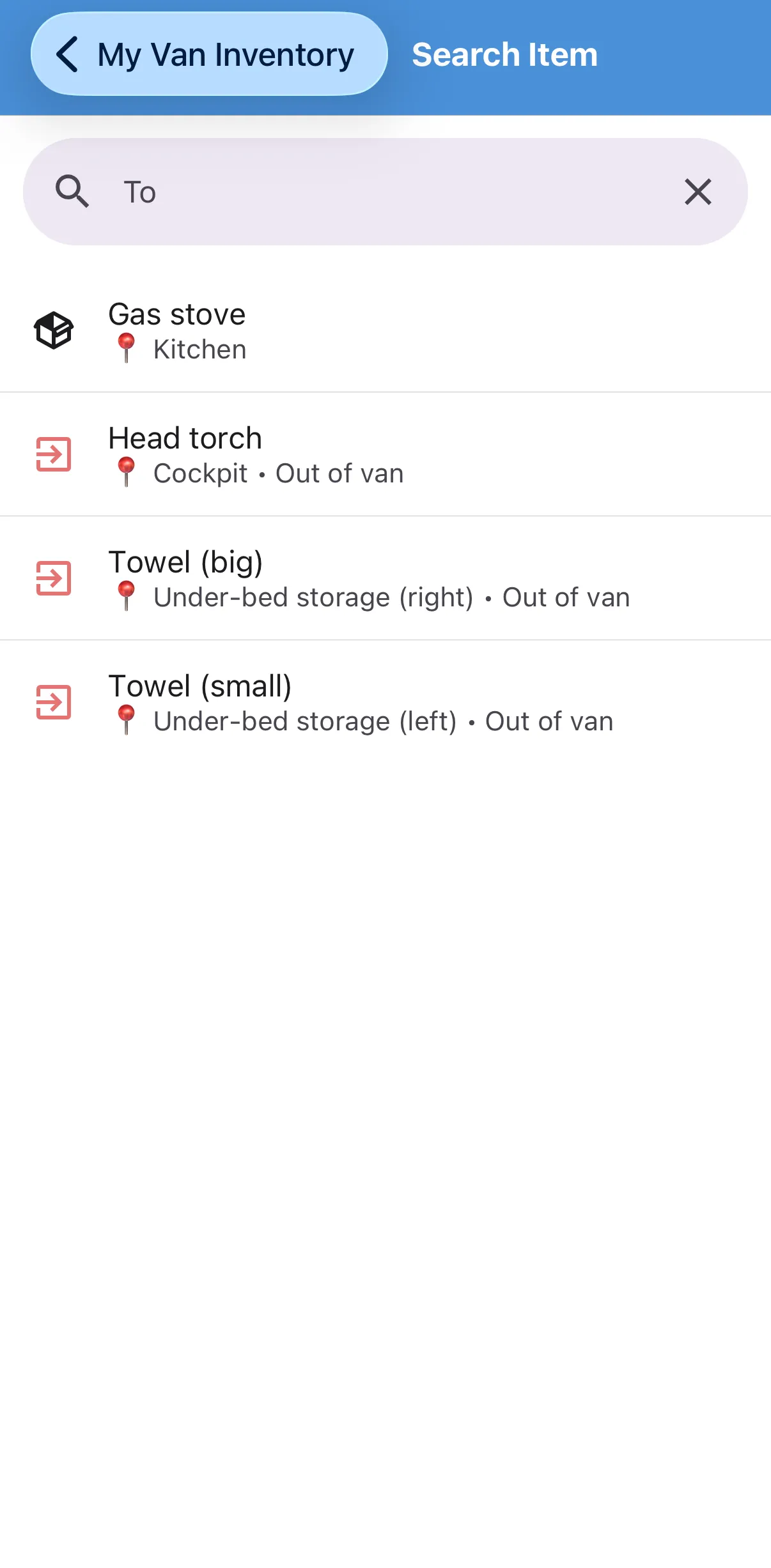Image resolution: width=771 pixels, height=1568 pixels.
Task: Tap the search field containing "To"
Action: click(x=384, y=192)
